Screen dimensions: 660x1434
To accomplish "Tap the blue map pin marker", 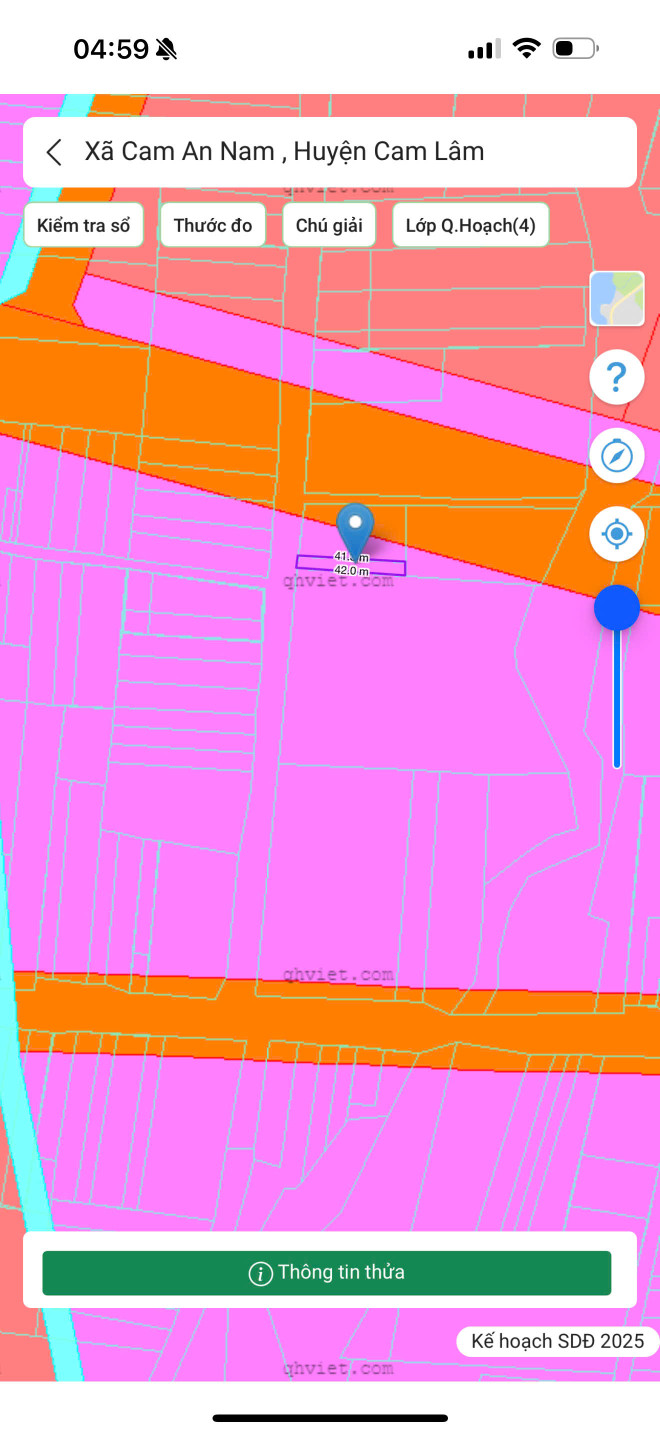I will (354, 526).
